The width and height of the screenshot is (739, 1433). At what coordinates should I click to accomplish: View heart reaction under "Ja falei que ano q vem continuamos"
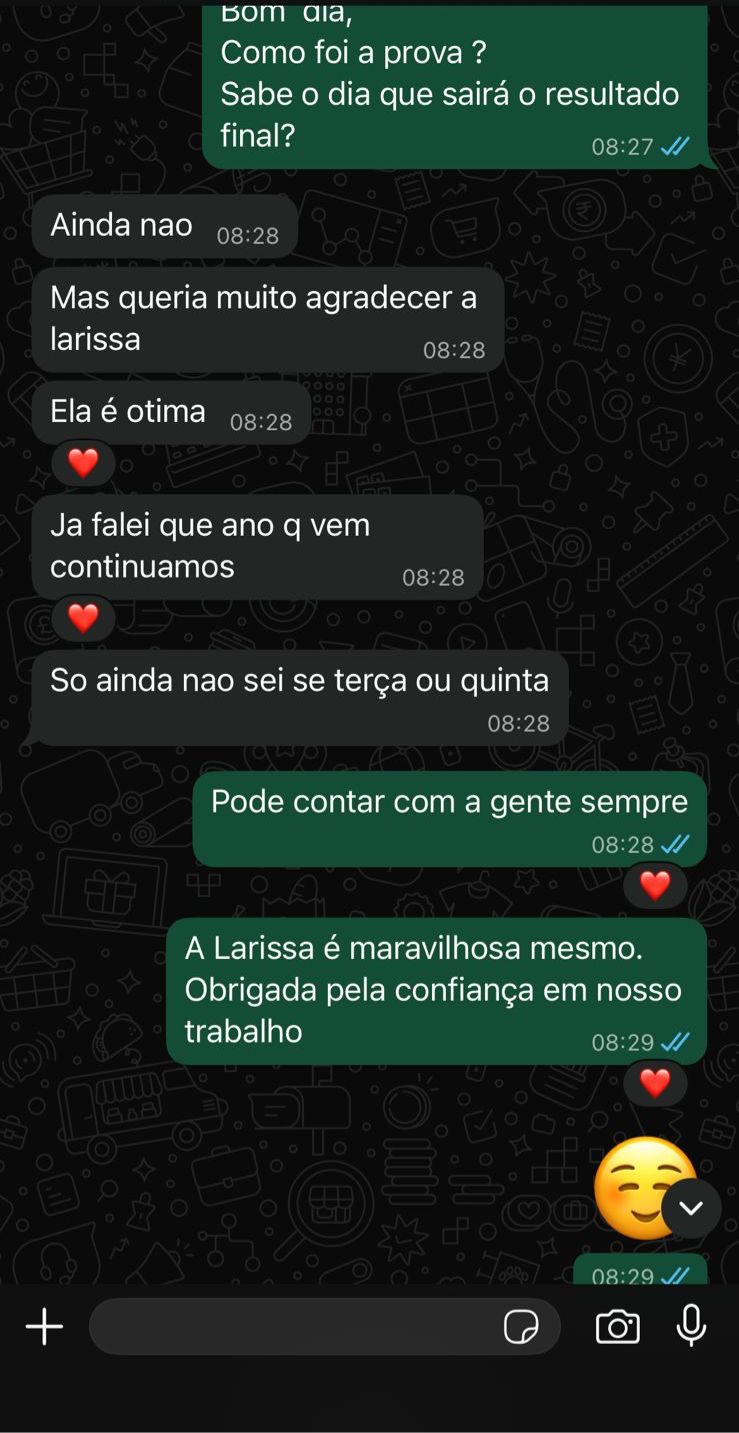pos(83,619)
